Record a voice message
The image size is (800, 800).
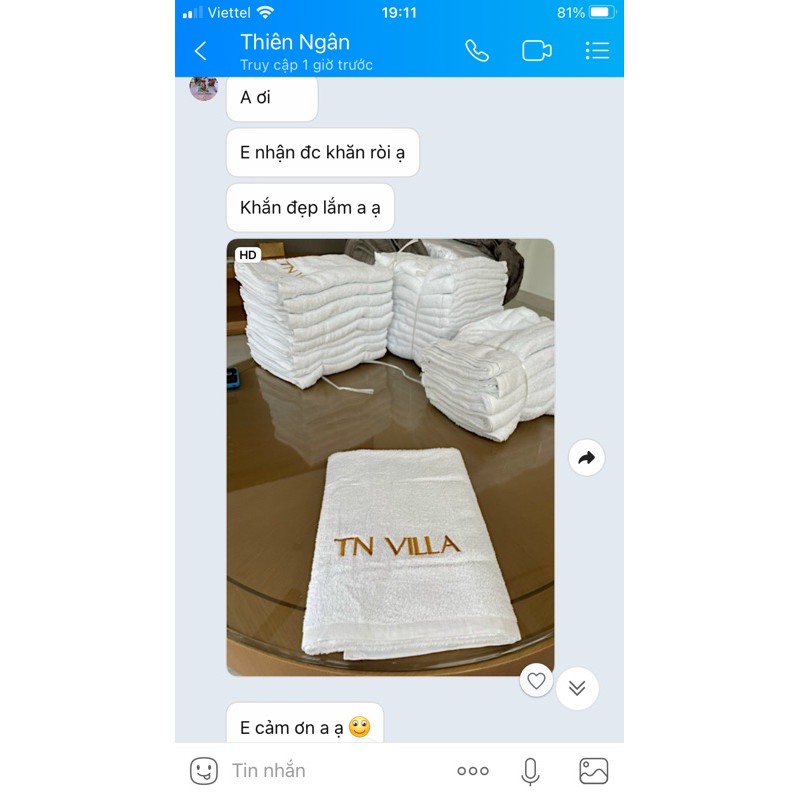tap(531, 771)
